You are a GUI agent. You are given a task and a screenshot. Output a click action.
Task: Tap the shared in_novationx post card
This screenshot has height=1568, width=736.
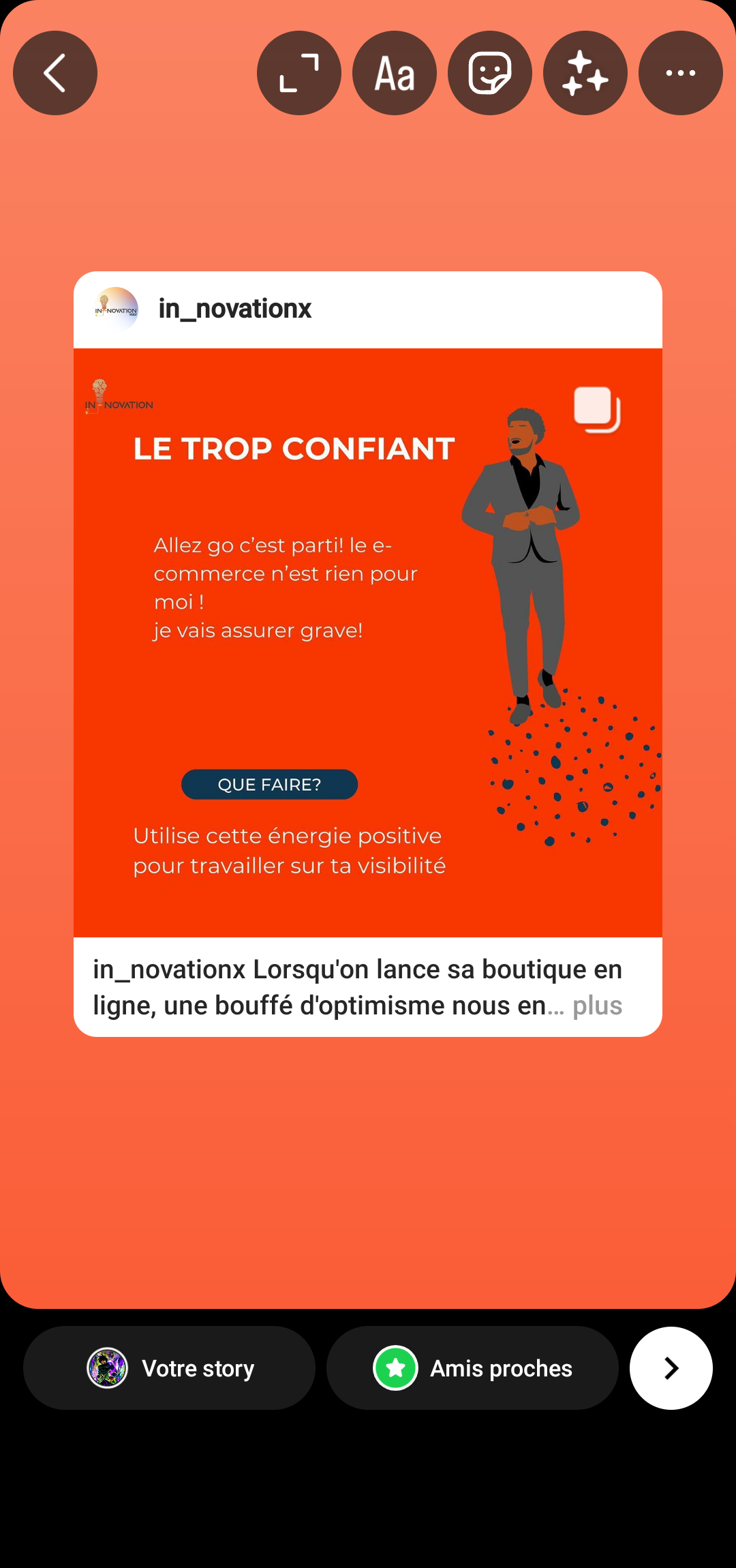click(368, 654)
